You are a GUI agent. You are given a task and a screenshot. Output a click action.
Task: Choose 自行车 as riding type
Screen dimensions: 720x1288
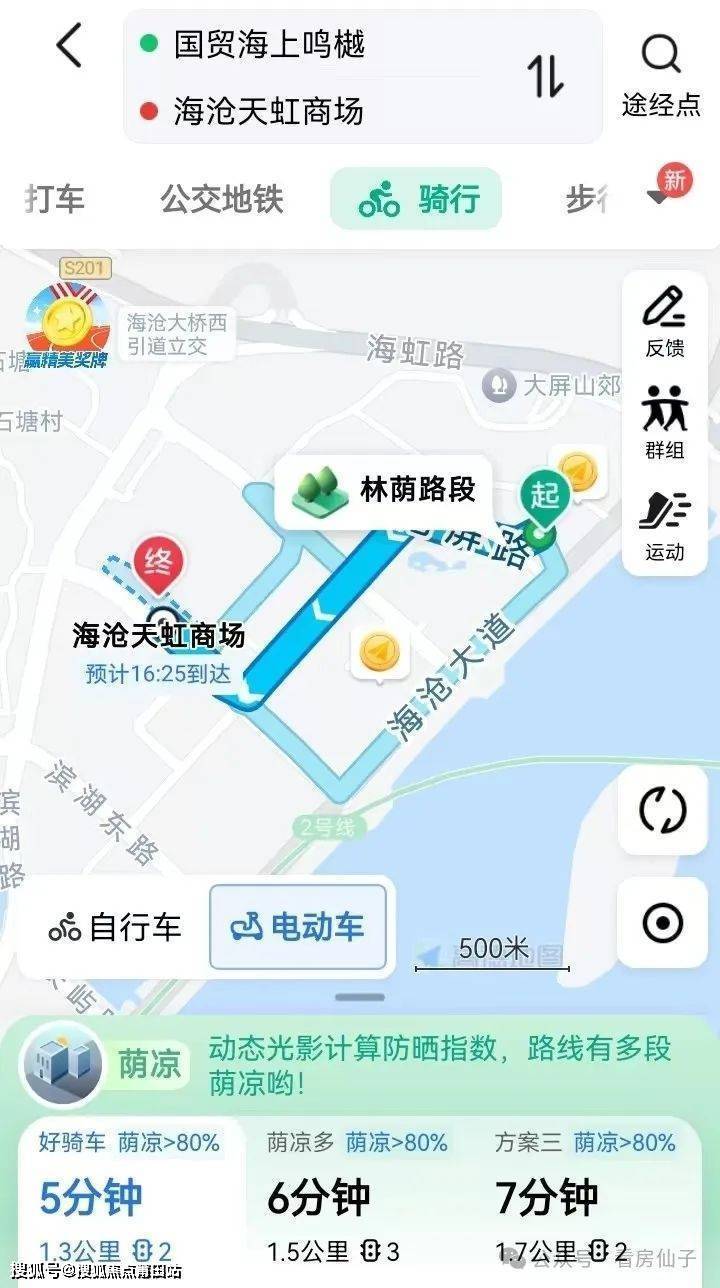coord(116,928)
